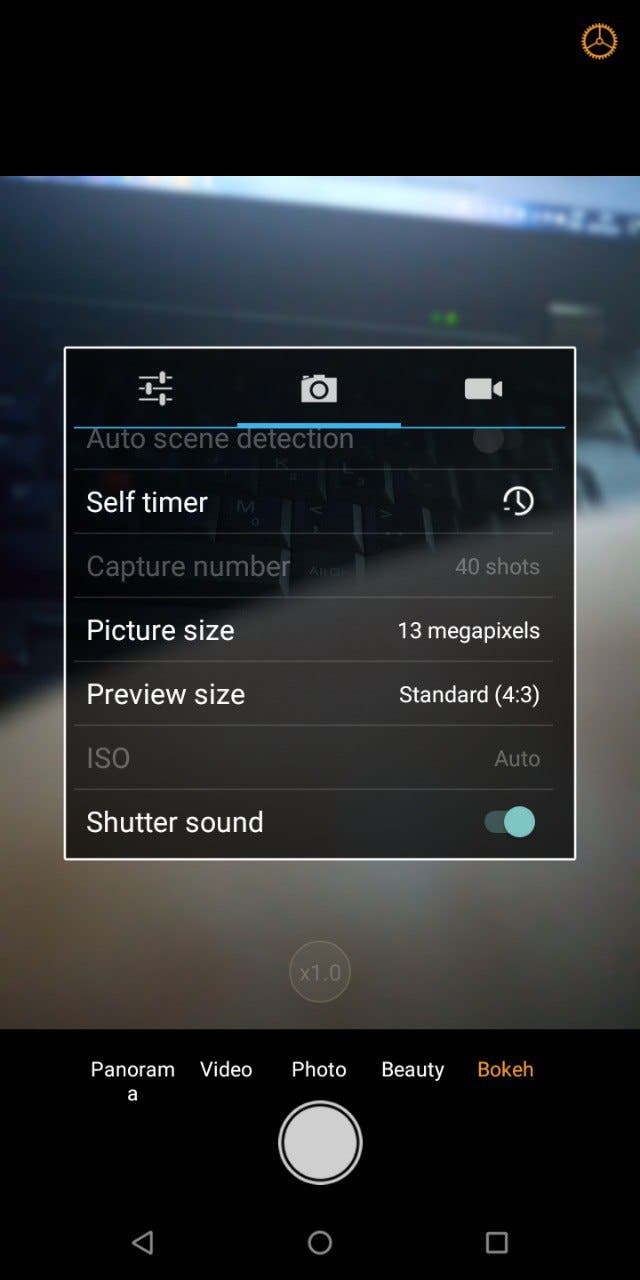The width and height of the screenshot is (640, 1280).
Task: Open Preview size Standard (4:3) option
Action: [313, 694]
